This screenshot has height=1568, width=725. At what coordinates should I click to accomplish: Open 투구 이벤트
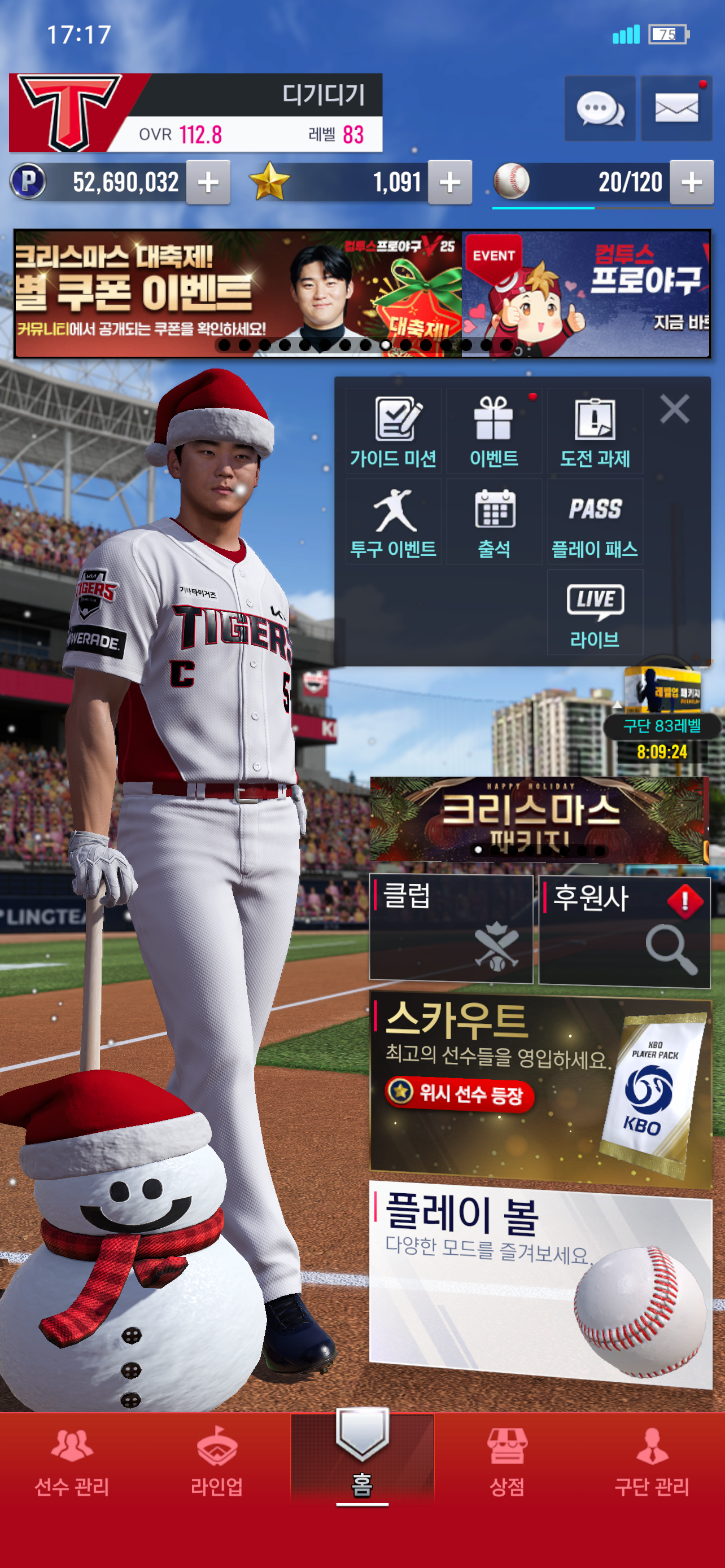click(x=393, y=522)
